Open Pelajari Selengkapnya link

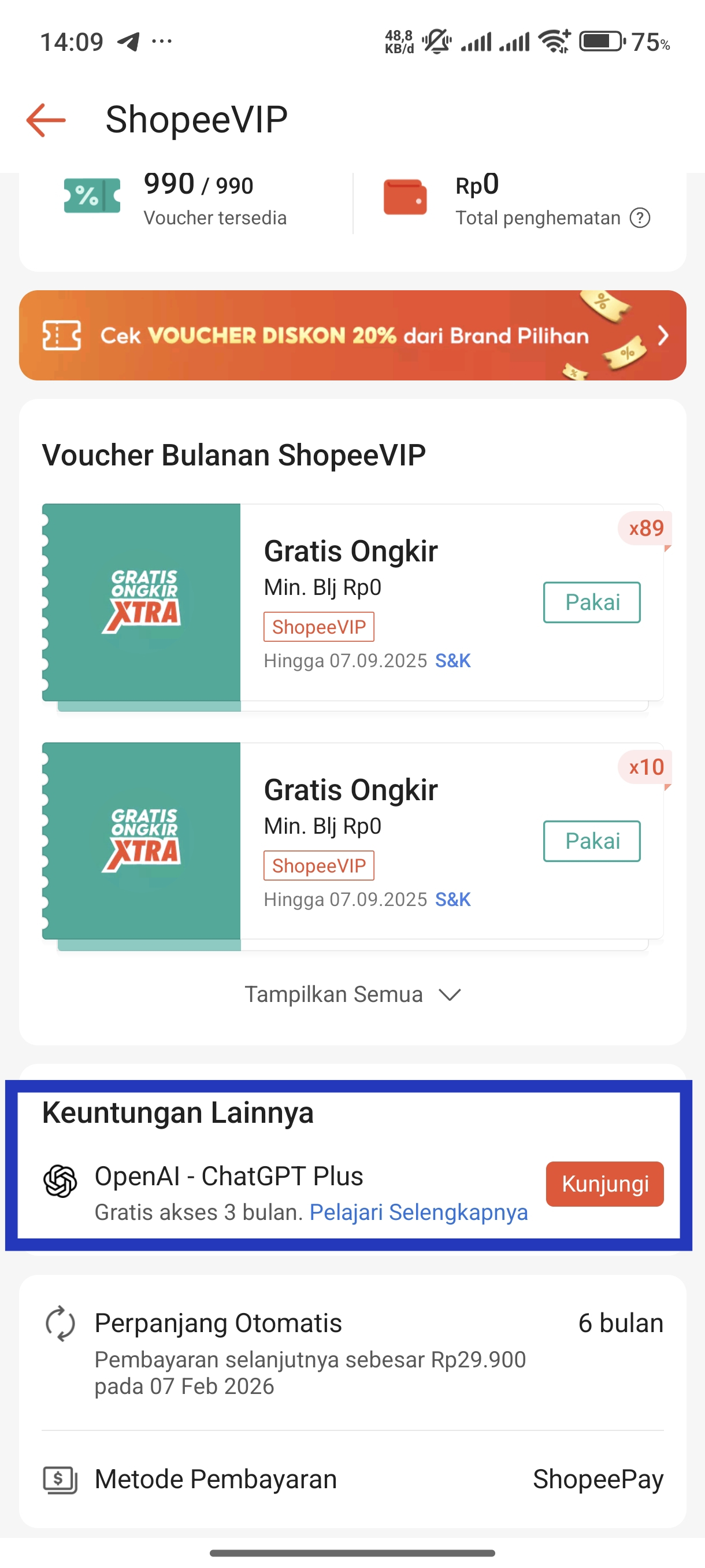click(x=418, y=1212)
